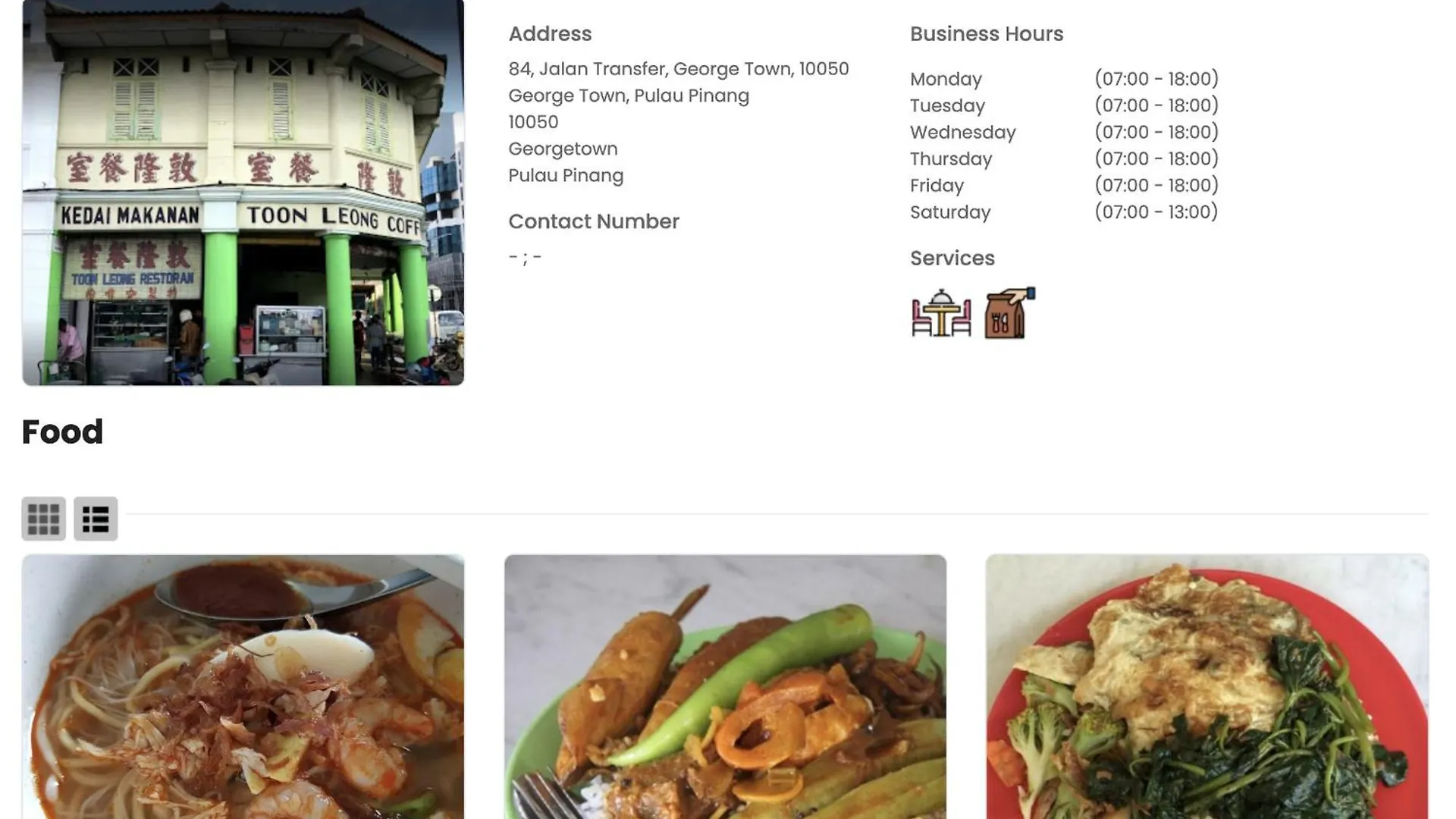Open the prawn noodle soup food card
Image resolution: width=1456 pixels, height=819 pixels.
point(243,686)
